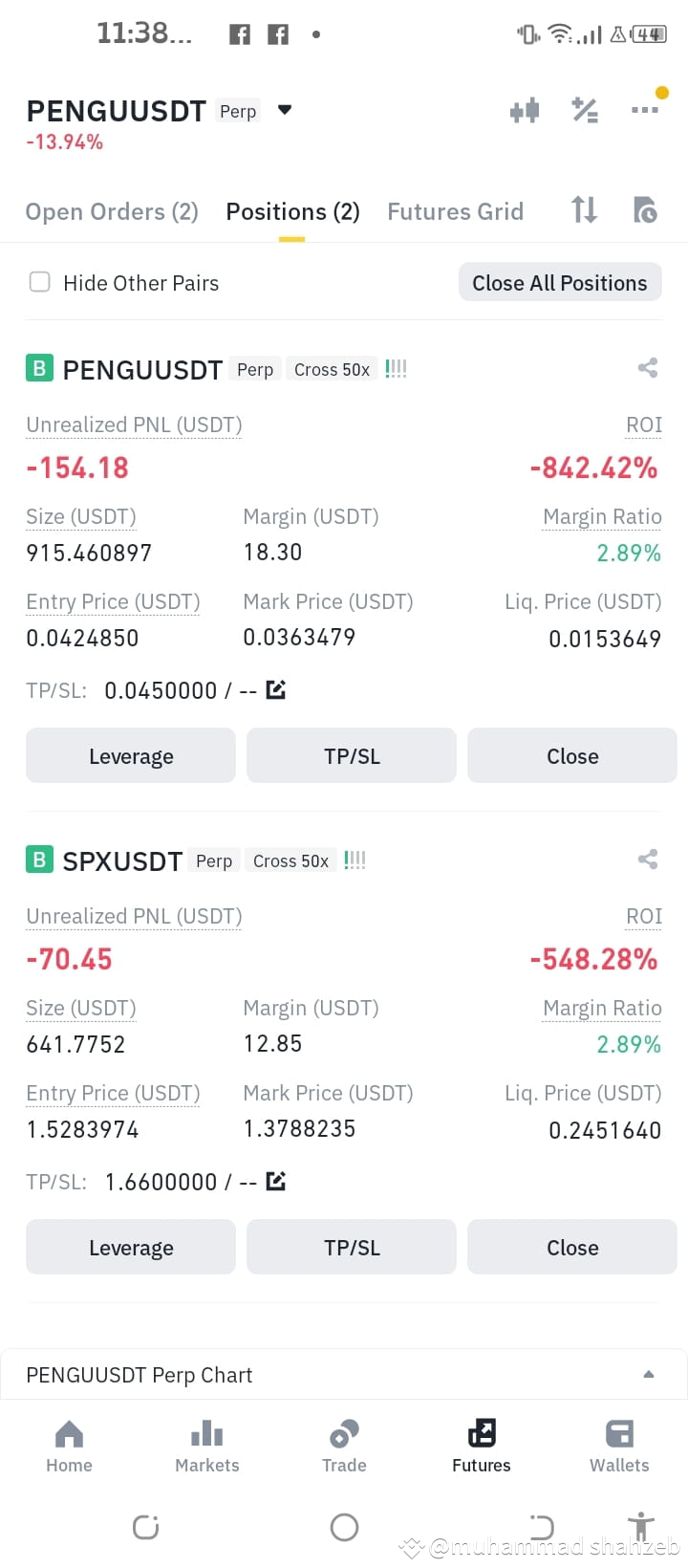Open the order history icon
The image size is (688, 1568).
click(645, 210)
